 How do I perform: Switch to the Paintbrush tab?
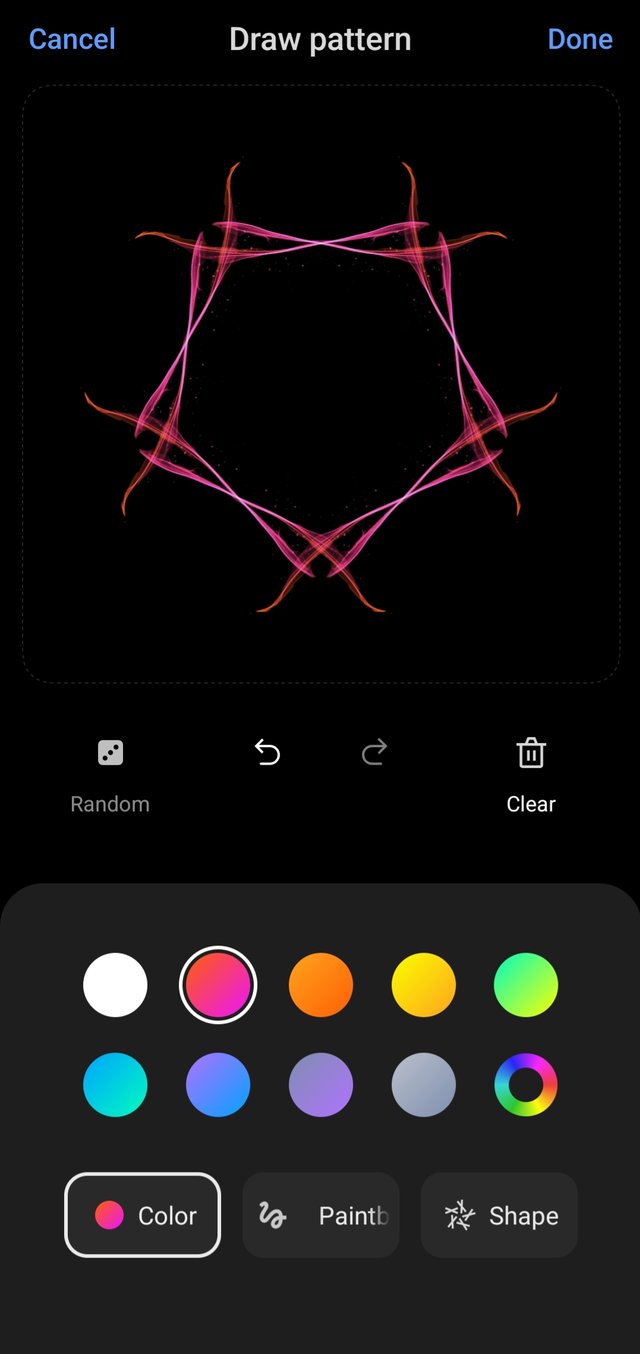(x=321, y=1215)
